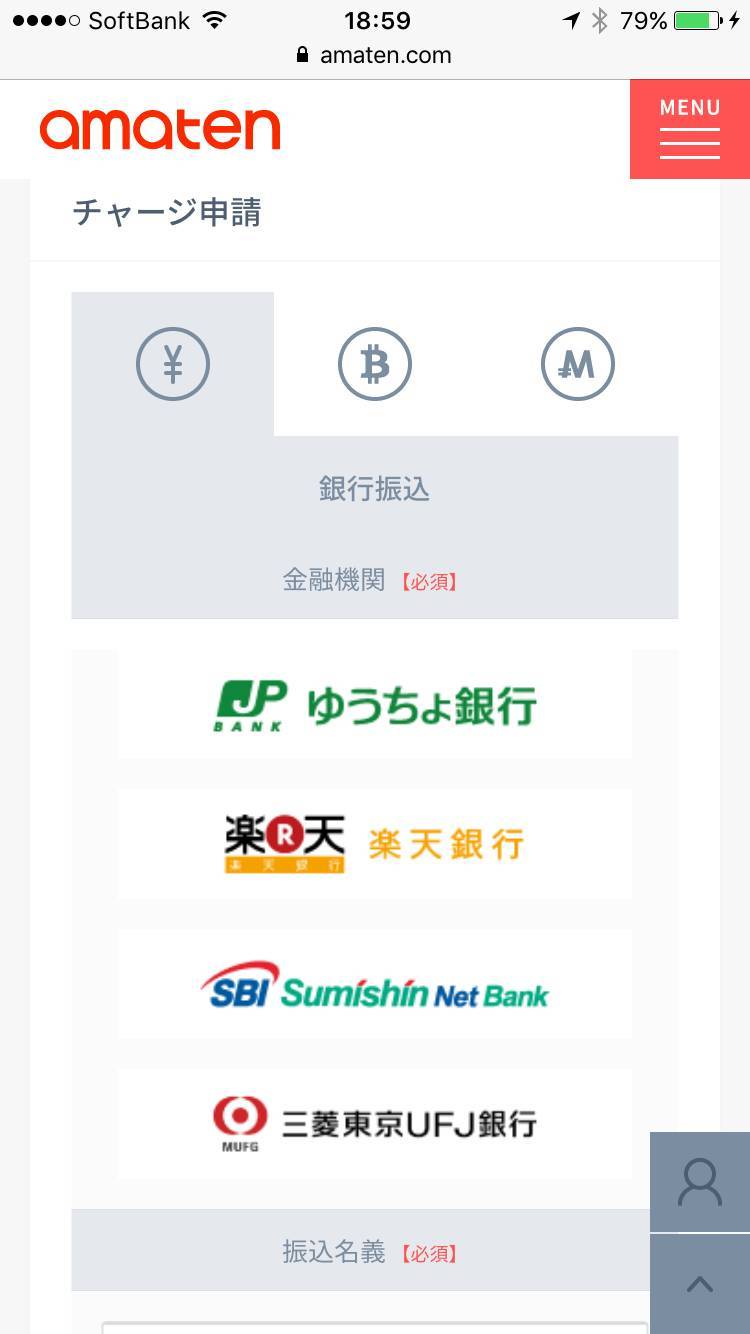Select 三菱東京UFJ銀行 as the bank
Screen dimensions: 750x1334
pos(375,1124)
